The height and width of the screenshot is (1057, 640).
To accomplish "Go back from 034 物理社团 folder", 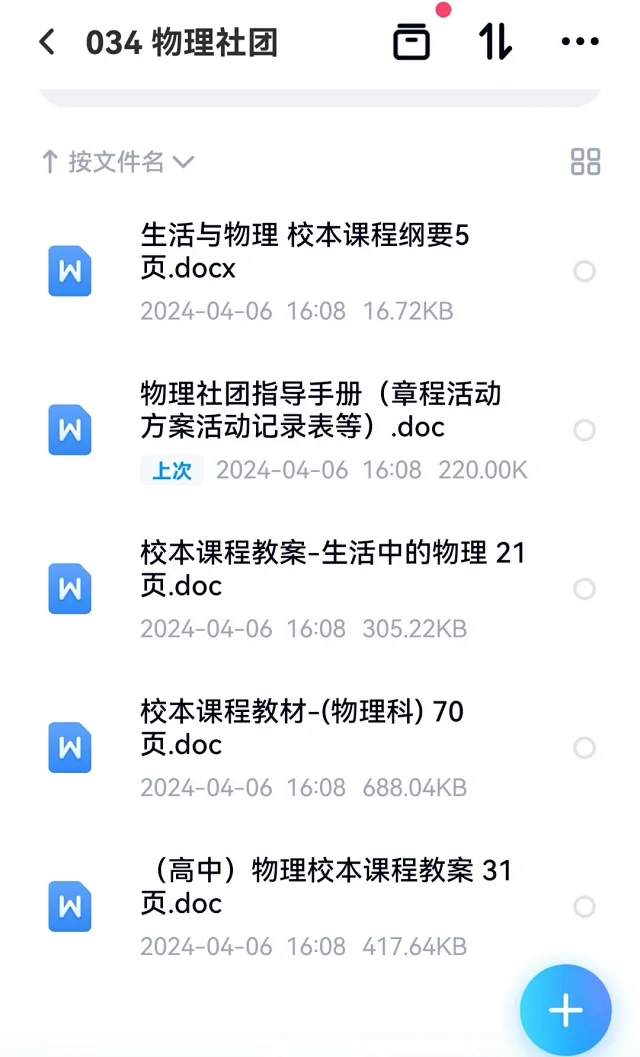I will [x=47, y=42].
